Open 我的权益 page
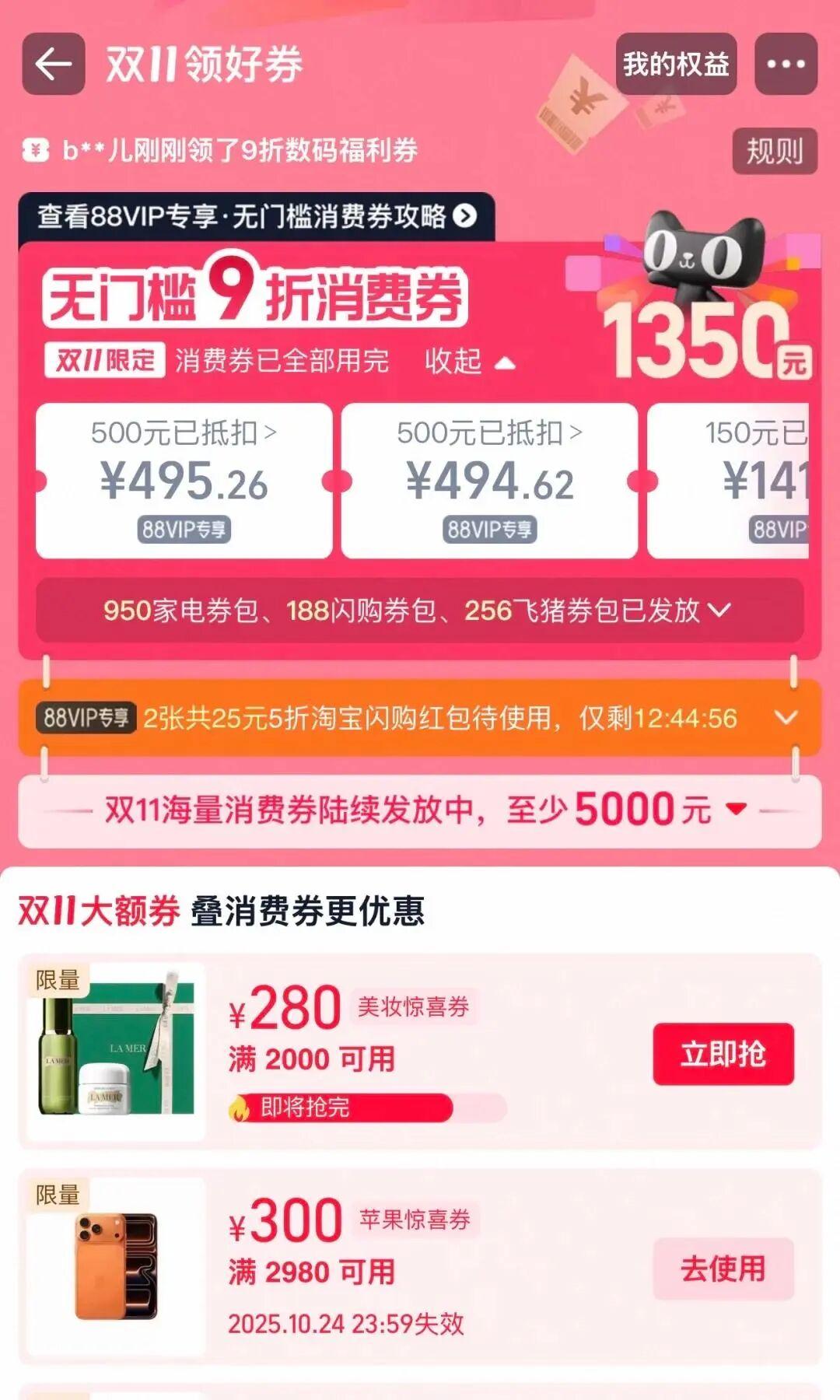The image size is (840, 1400). pyautogui.click(x=676, y=64)
